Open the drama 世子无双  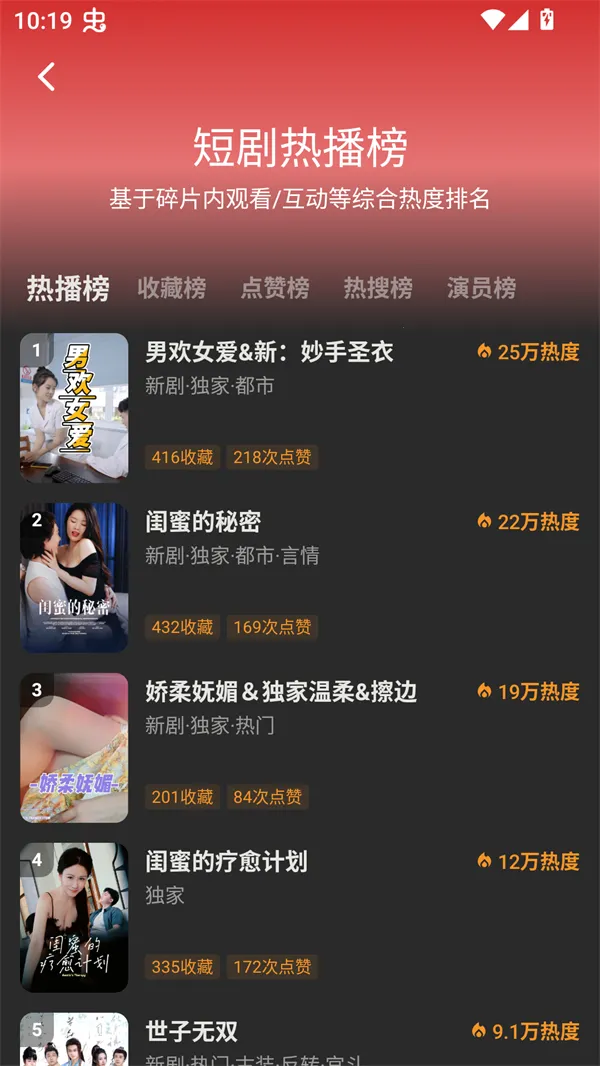pos(192,1032)
